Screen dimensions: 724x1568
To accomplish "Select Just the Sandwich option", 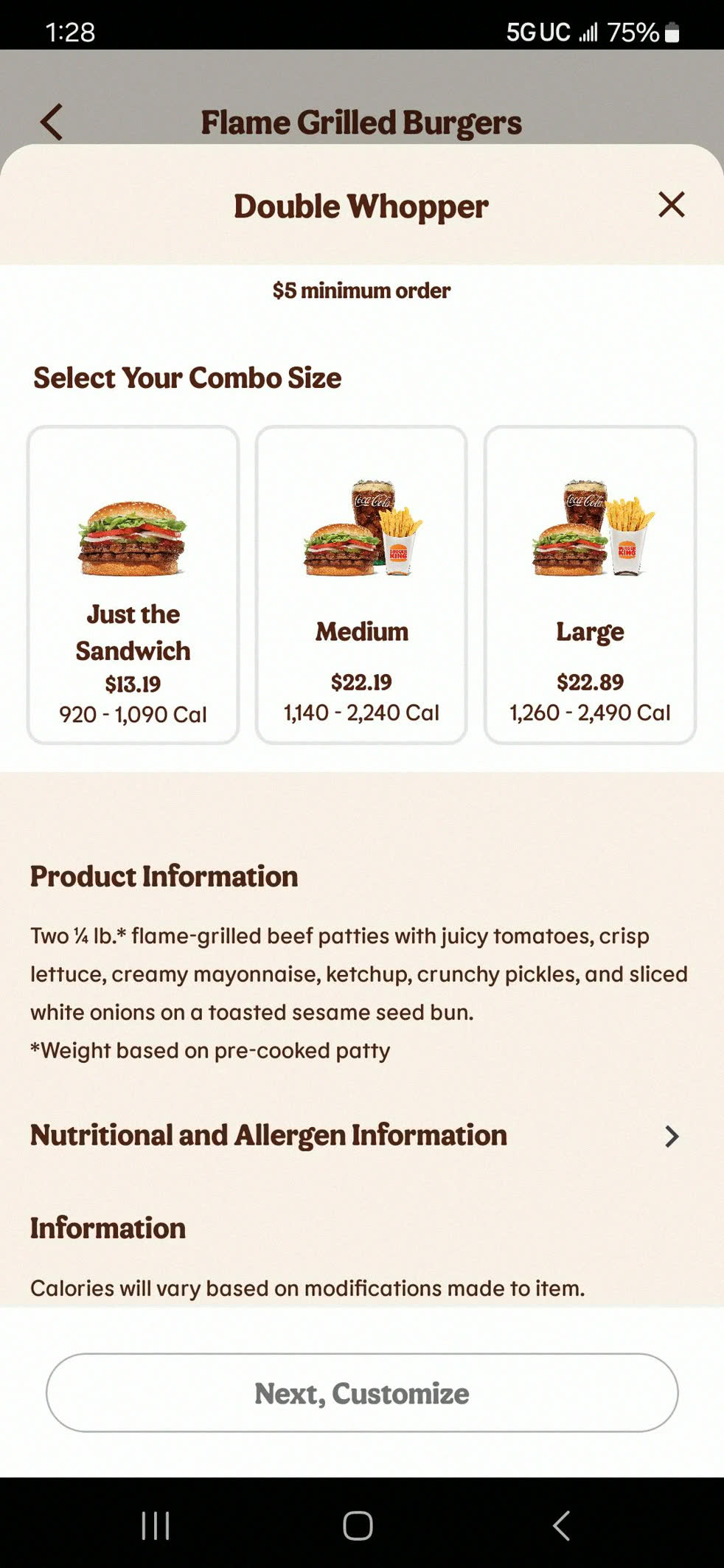I will [133, 584].
